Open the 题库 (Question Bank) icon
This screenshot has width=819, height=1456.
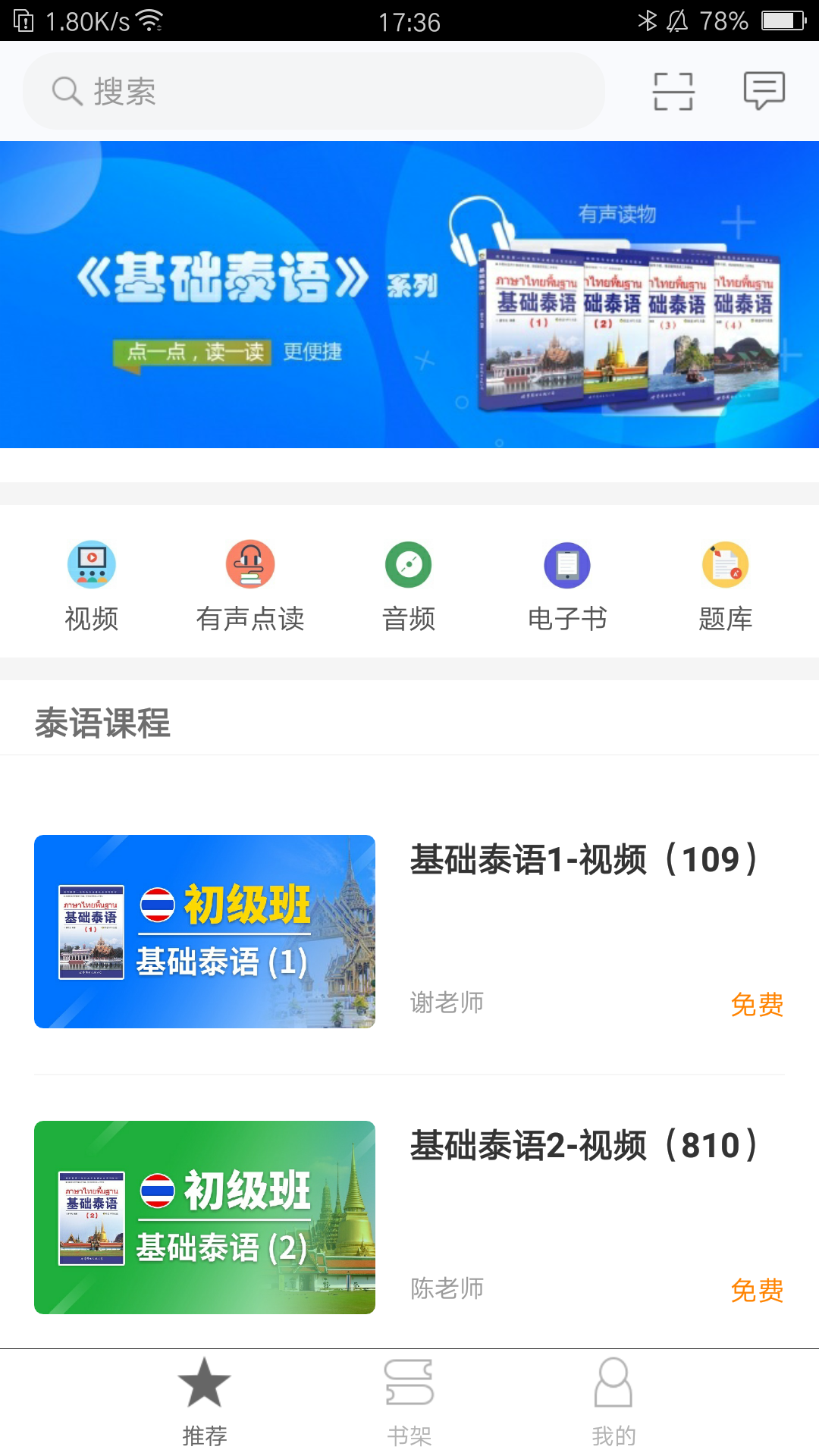(726, 565)
